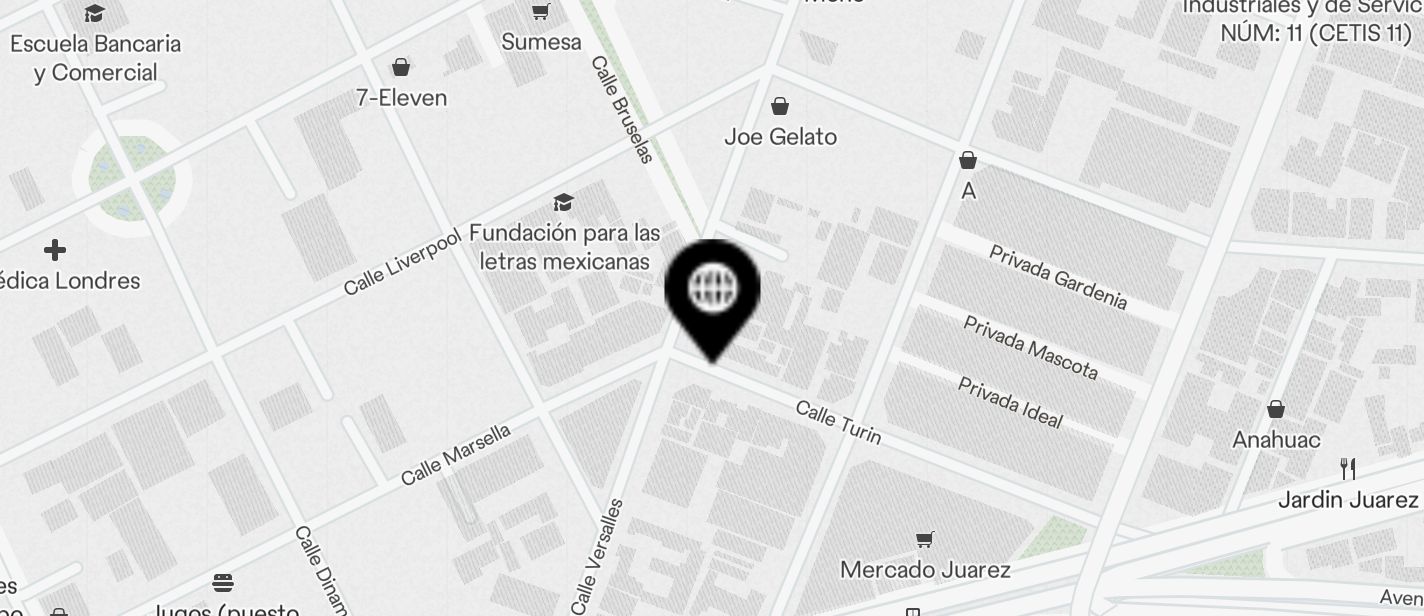The height and width of the screenshot is (616, 1424).
Task: Open the Anahuac shop marker
Action: point(1276,409)
